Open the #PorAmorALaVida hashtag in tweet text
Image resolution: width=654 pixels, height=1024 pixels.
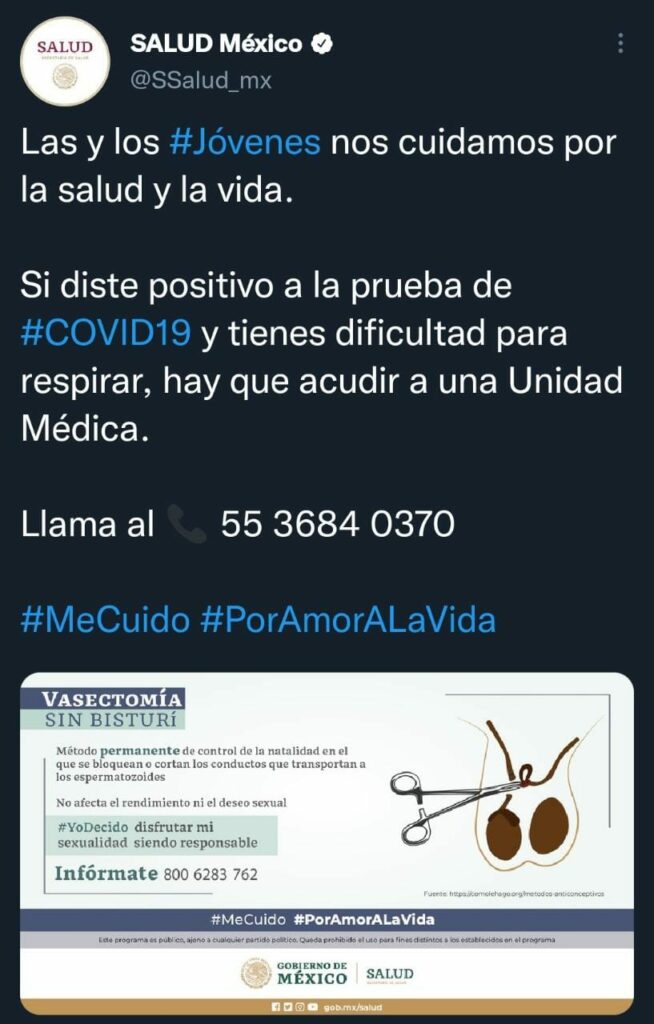pos(348,619)
